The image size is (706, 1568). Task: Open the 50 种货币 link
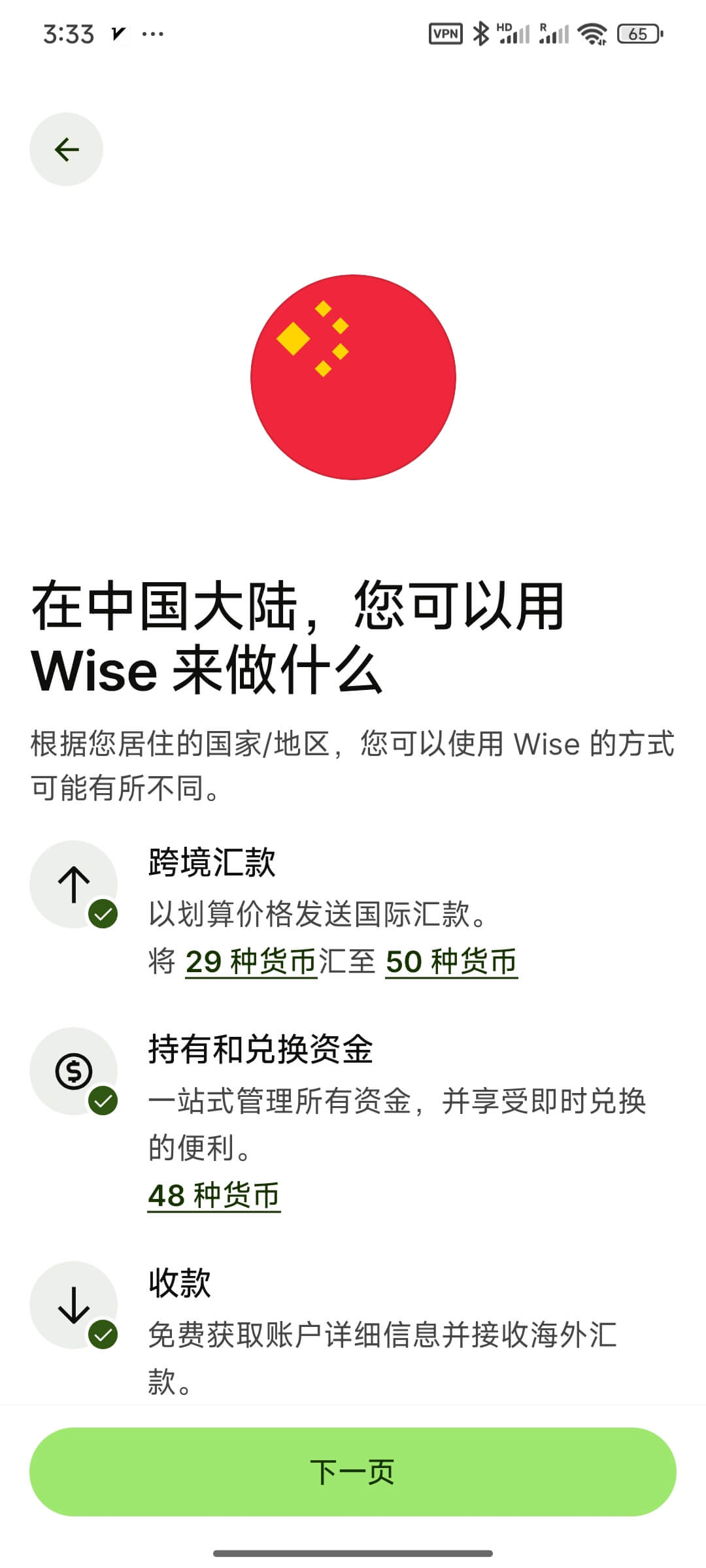tap(451, 962)
